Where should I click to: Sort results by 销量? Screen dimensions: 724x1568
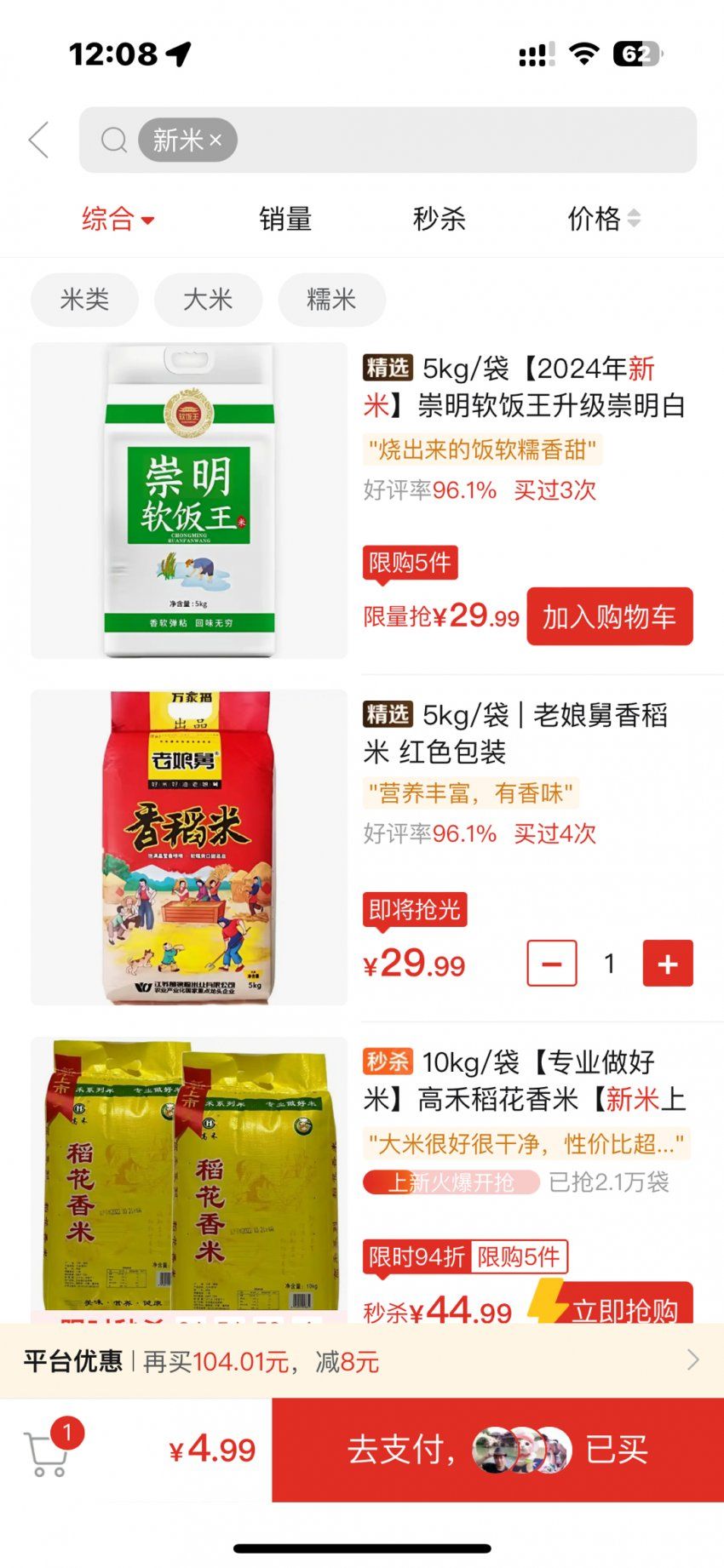click(285, 219)
